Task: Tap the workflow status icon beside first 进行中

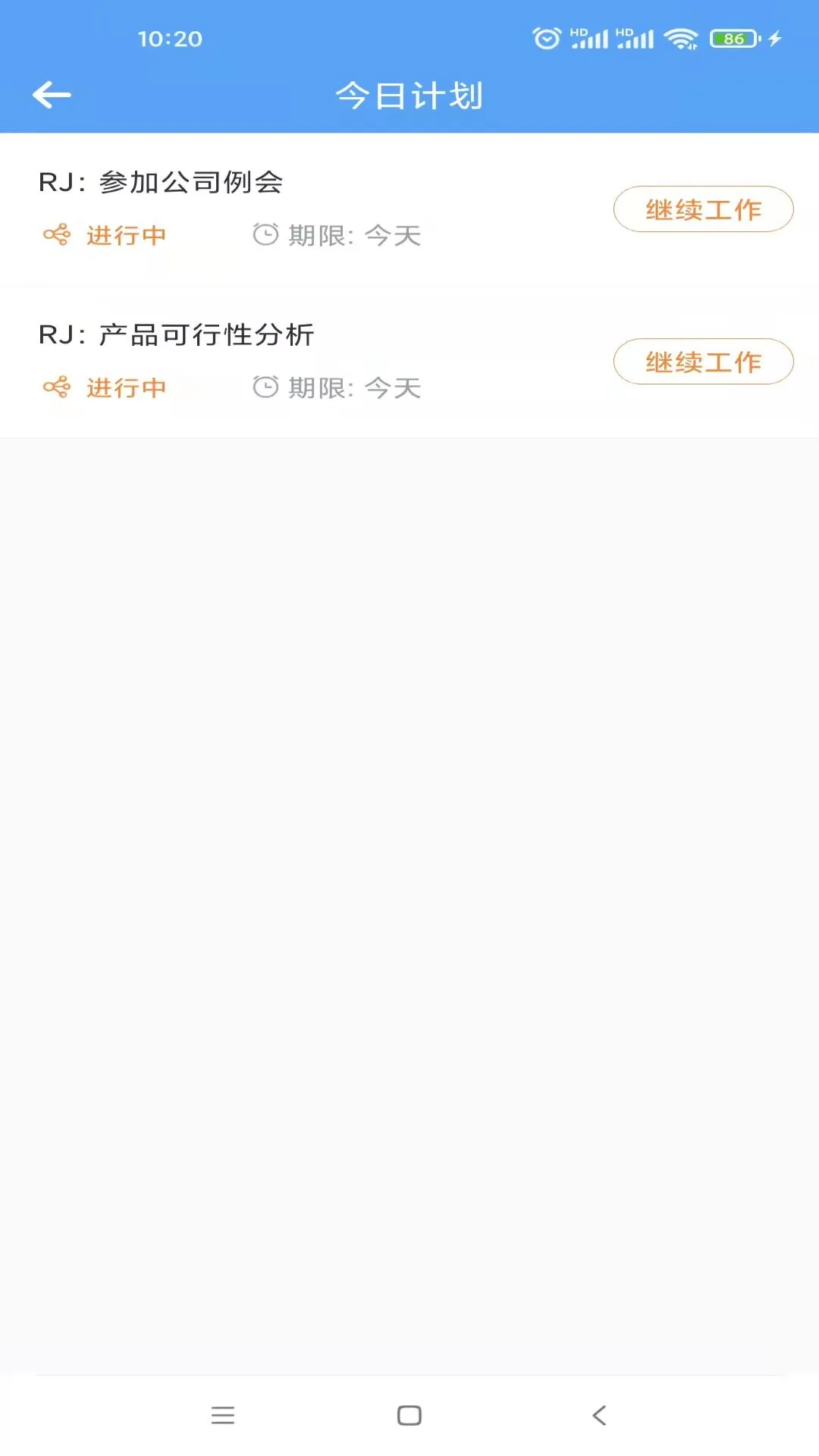Action: (57, 235)
